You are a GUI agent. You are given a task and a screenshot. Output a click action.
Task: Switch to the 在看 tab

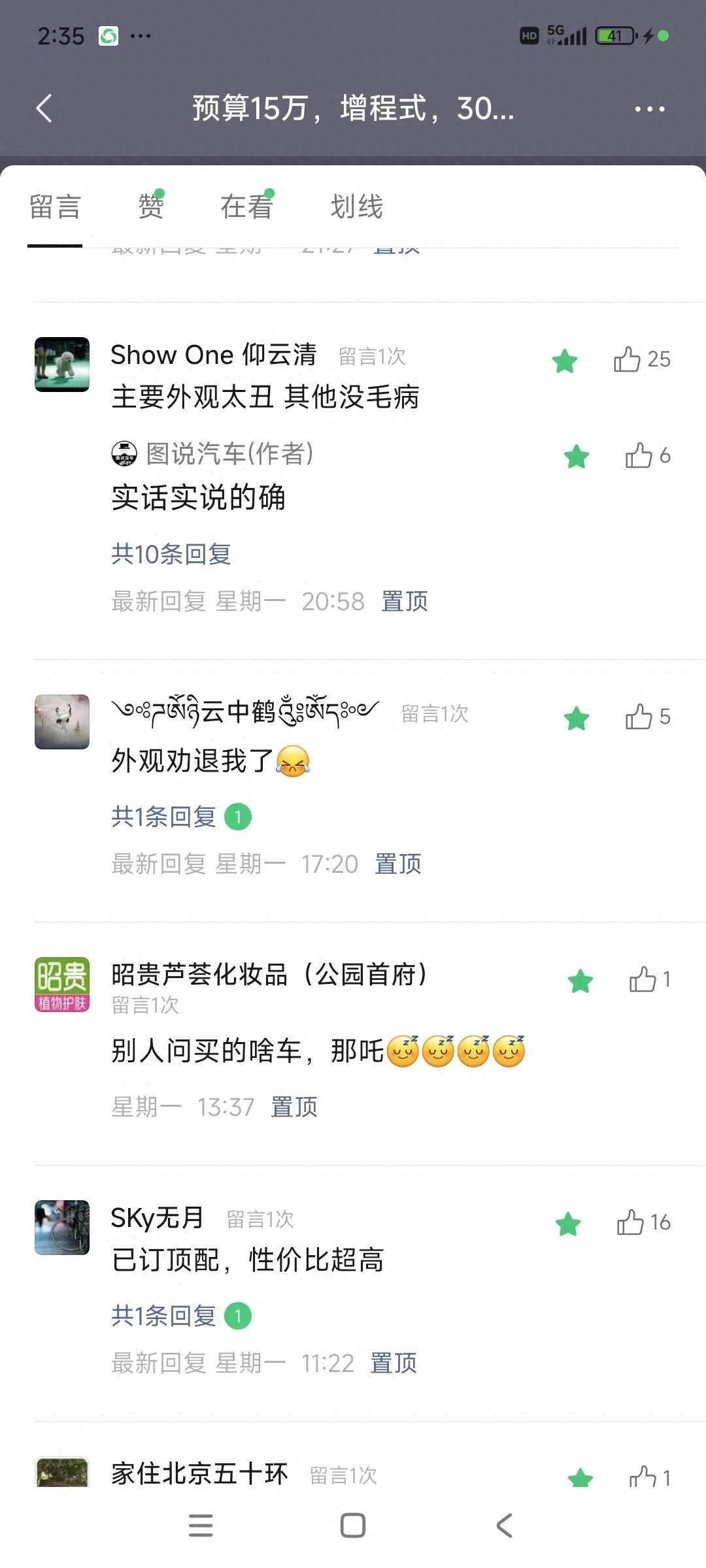coord(246,207)
